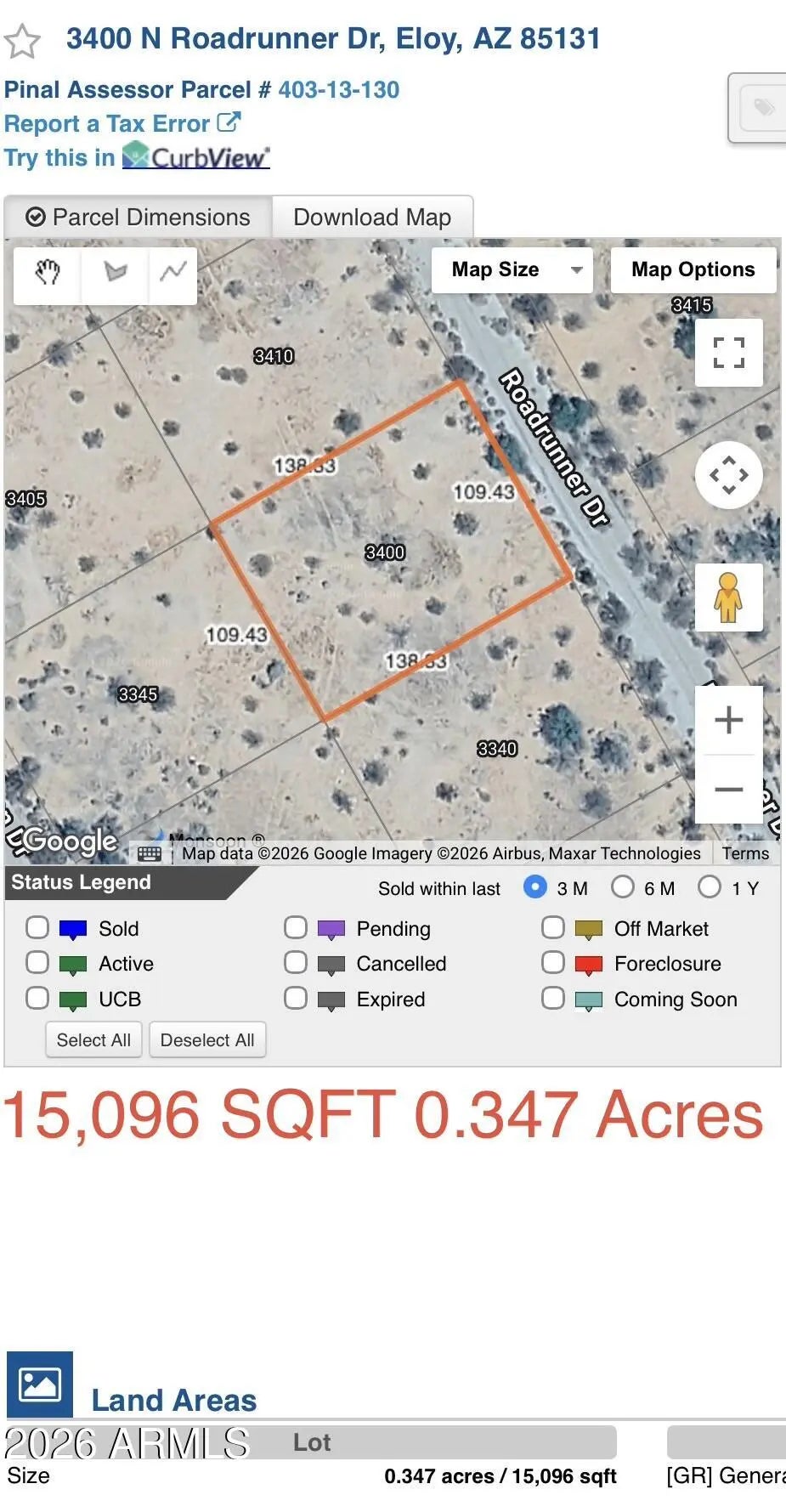The height and width of the screenshot is (1512, 786).
Task: Switch to Download Map tab
Action: point(372,218)
